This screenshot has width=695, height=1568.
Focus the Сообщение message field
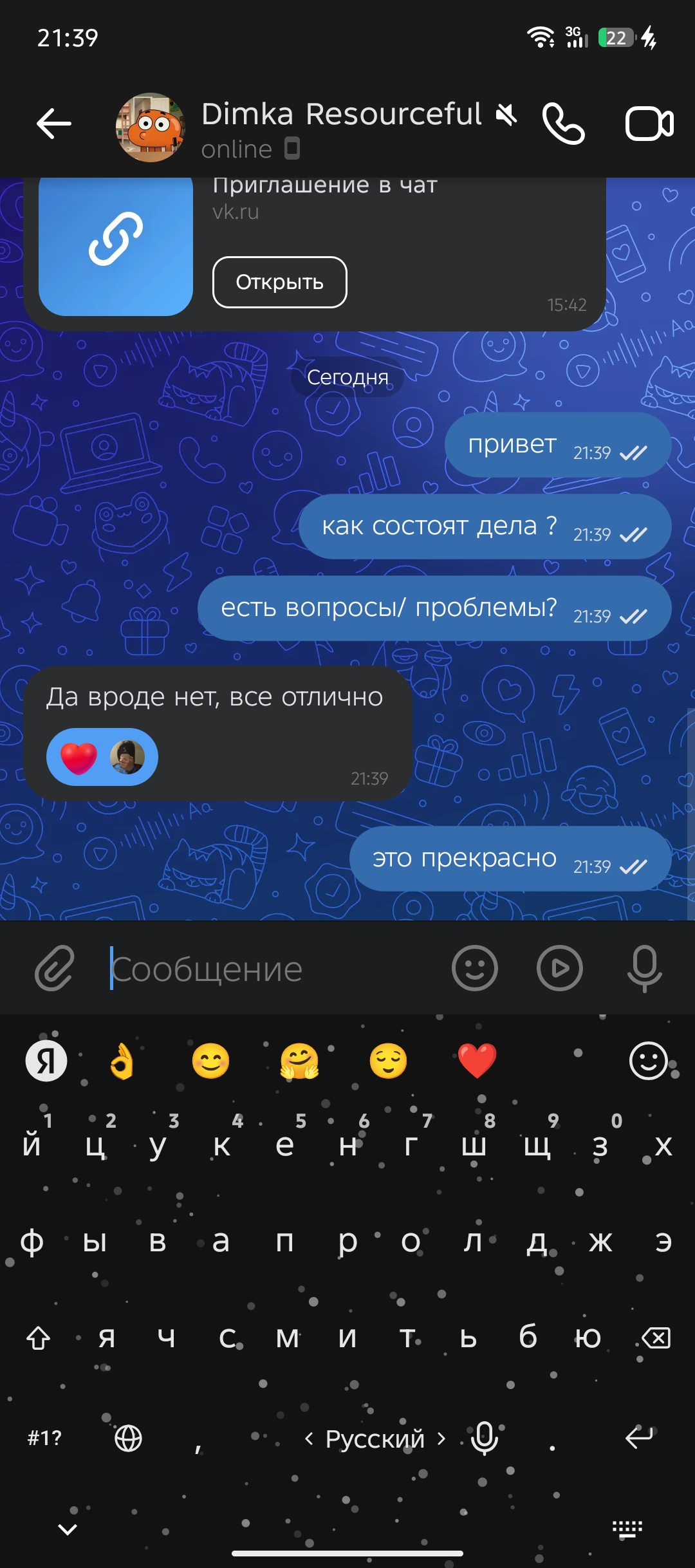(270, 969)
